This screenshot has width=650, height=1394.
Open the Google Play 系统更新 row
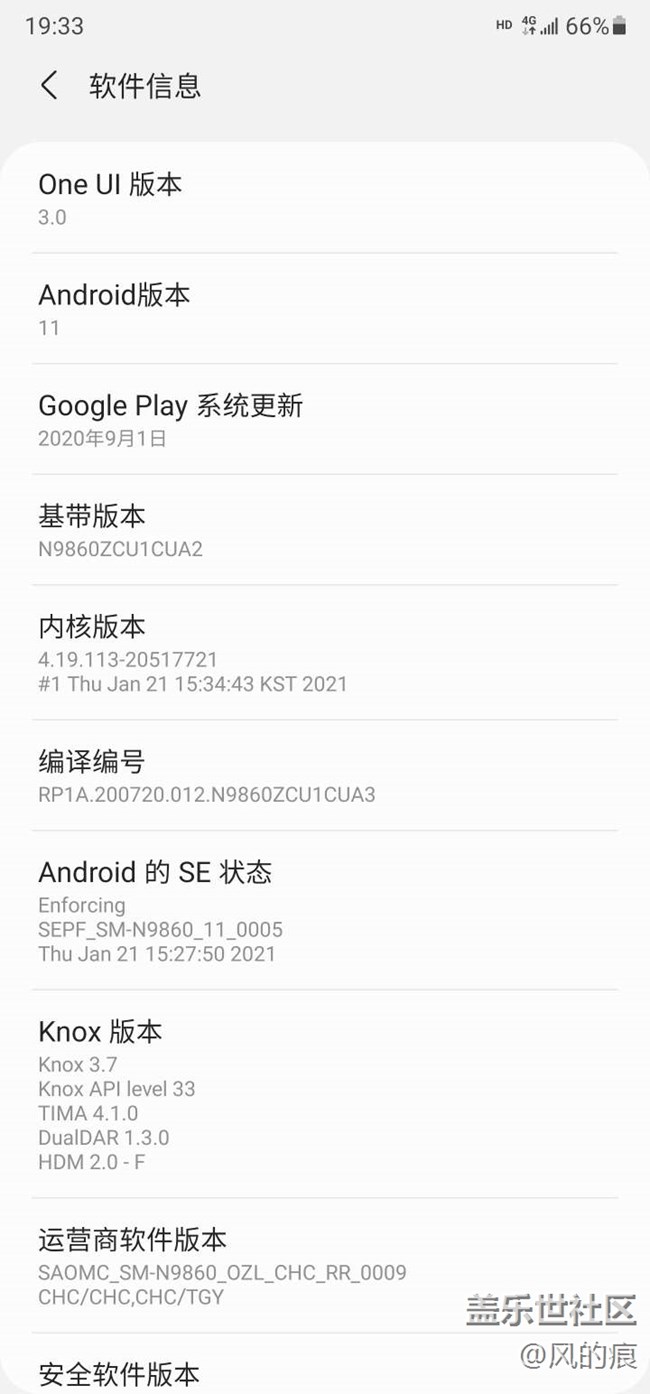tap(325, 420)
